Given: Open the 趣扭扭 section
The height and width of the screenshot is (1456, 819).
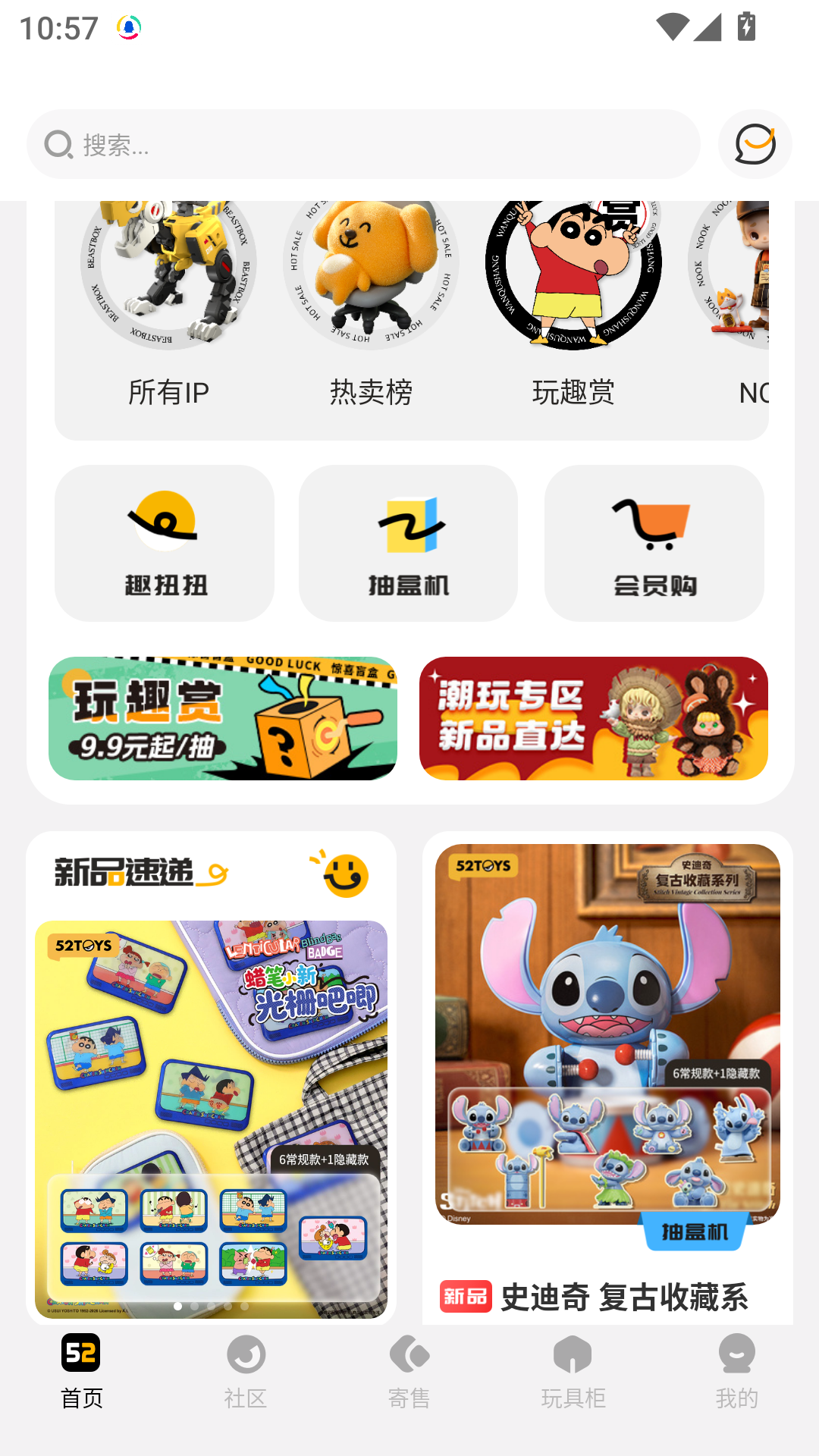Looking at the screenshot, I should tap(165, 543).
